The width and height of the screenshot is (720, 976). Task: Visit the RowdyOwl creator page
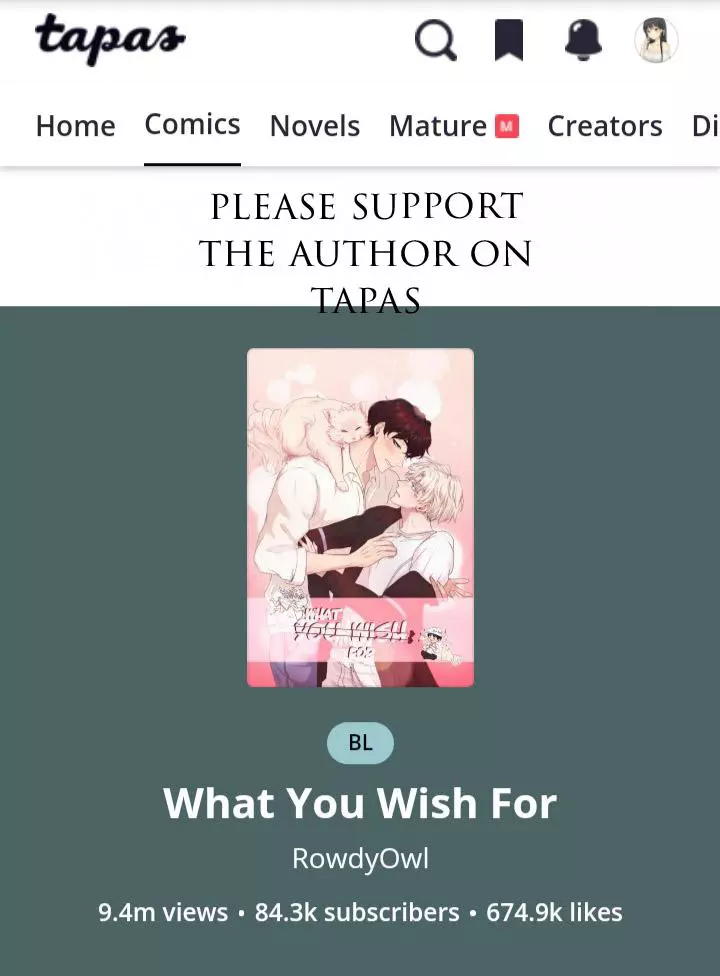pyautogui.click(x=360, y=859)
